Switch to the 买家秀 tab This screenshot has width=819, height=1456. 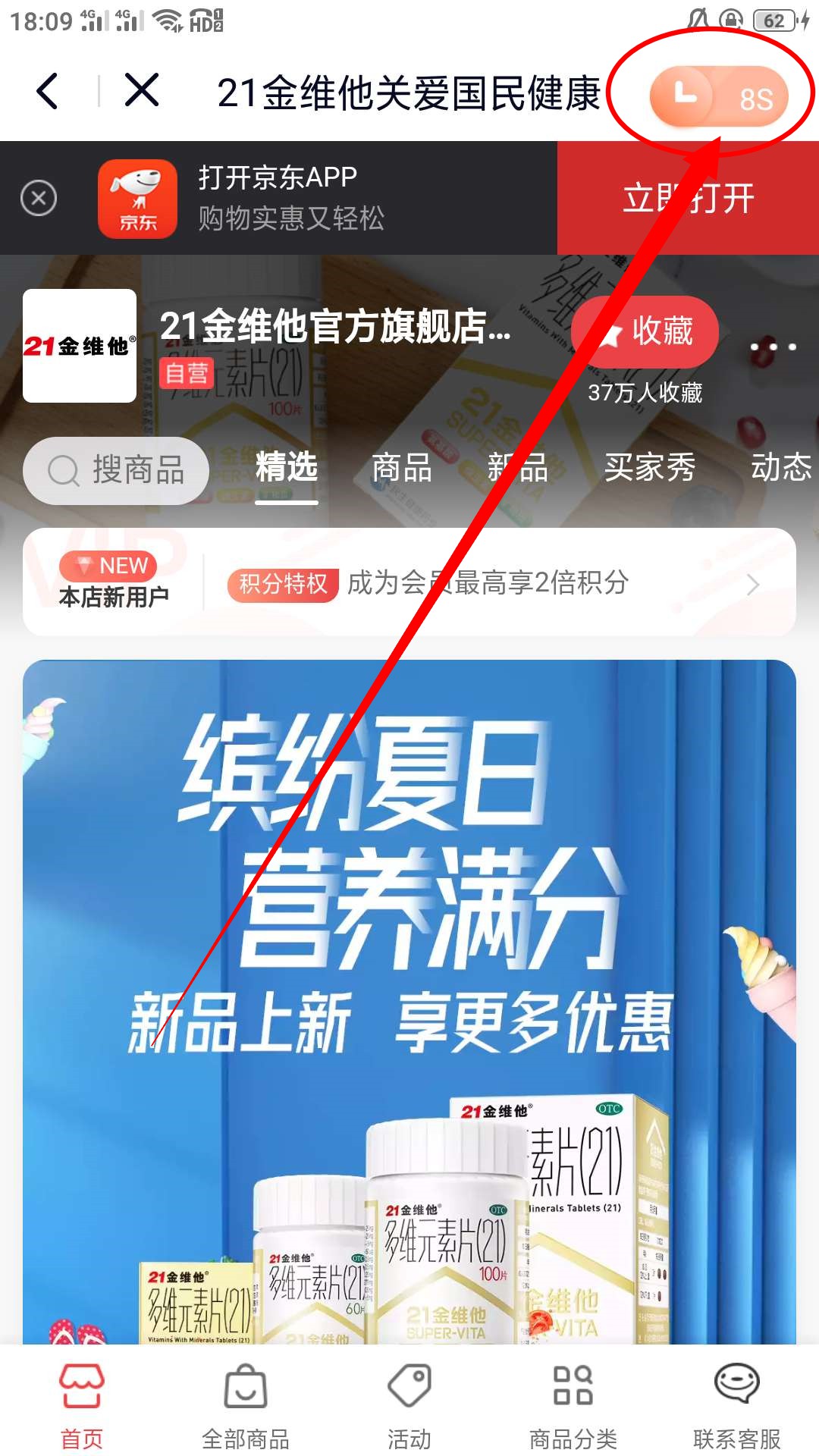click(x=650, y=467)
